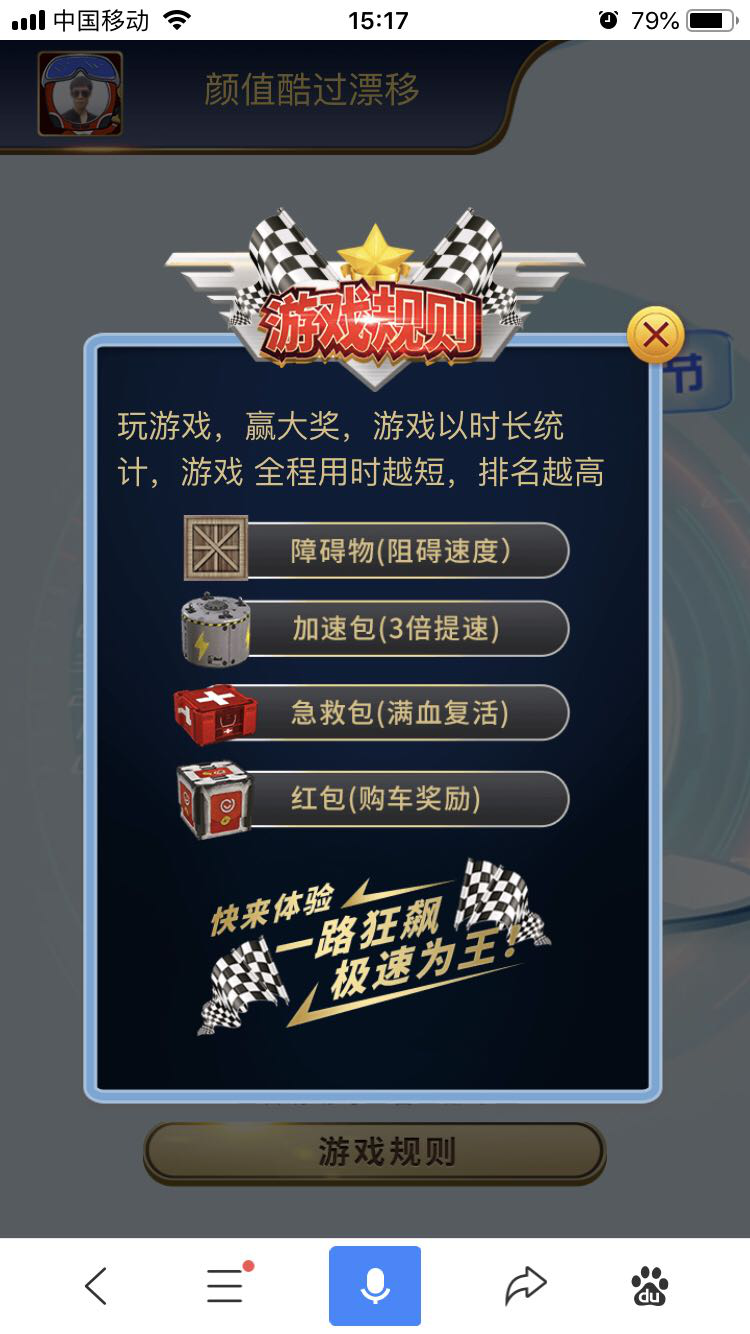Share this page
Viewport: 750px width, 1334px height.
526,1286
